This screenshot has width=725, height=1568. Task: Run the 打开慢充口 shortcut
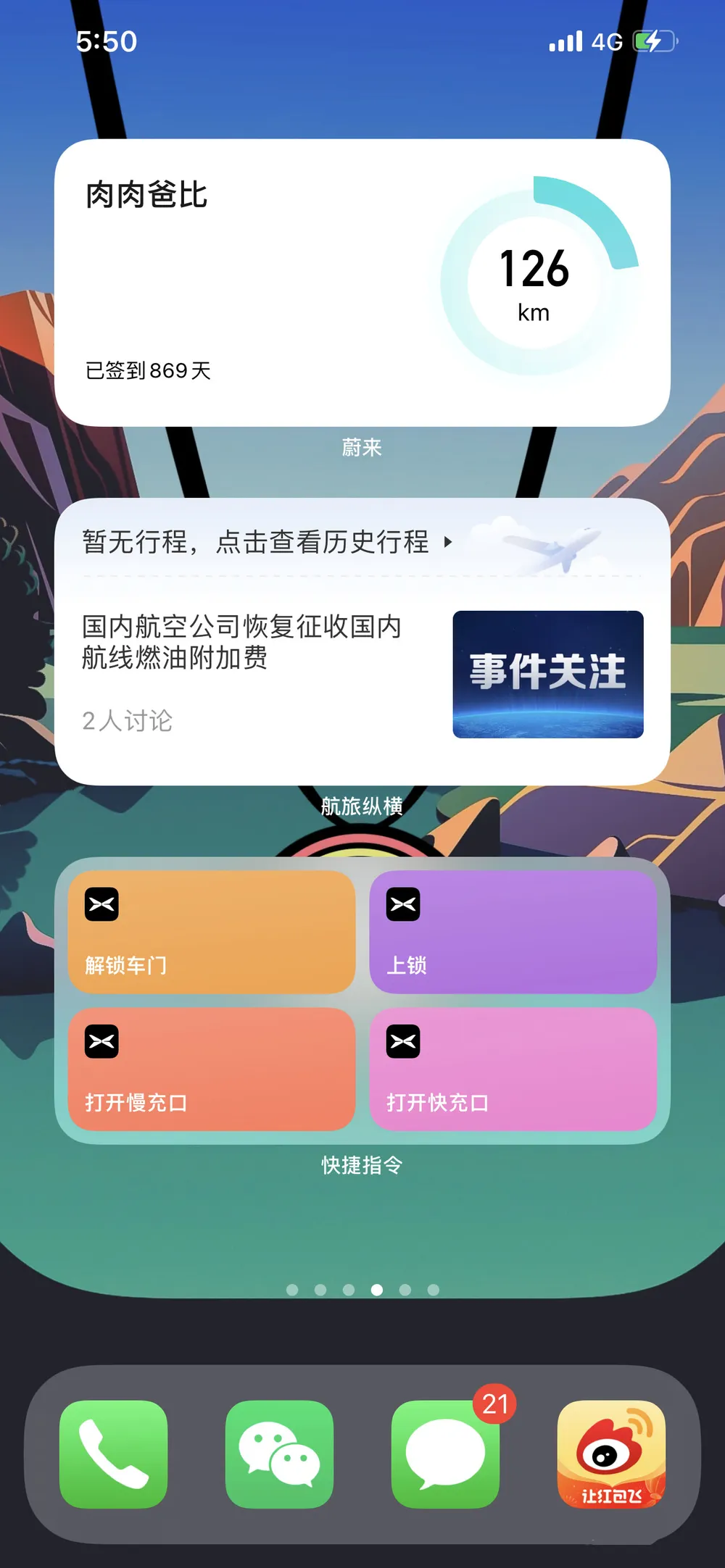pos(212,1069)
